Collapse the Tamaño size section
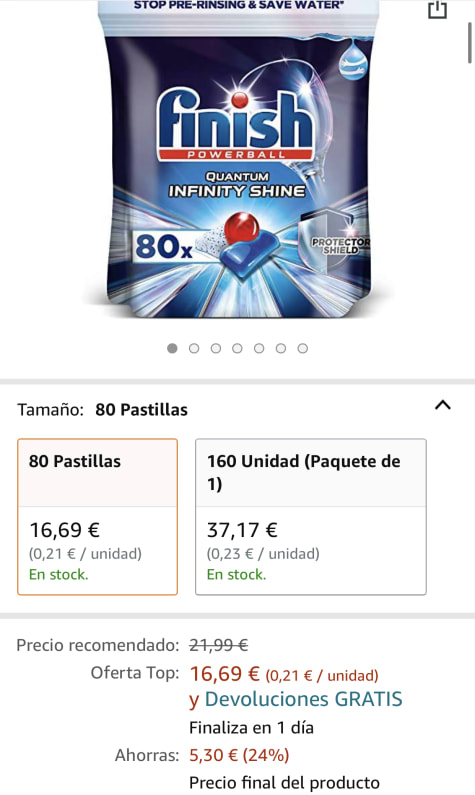The width and height of the screenshot is (475, 795). [x=443, y=406]
